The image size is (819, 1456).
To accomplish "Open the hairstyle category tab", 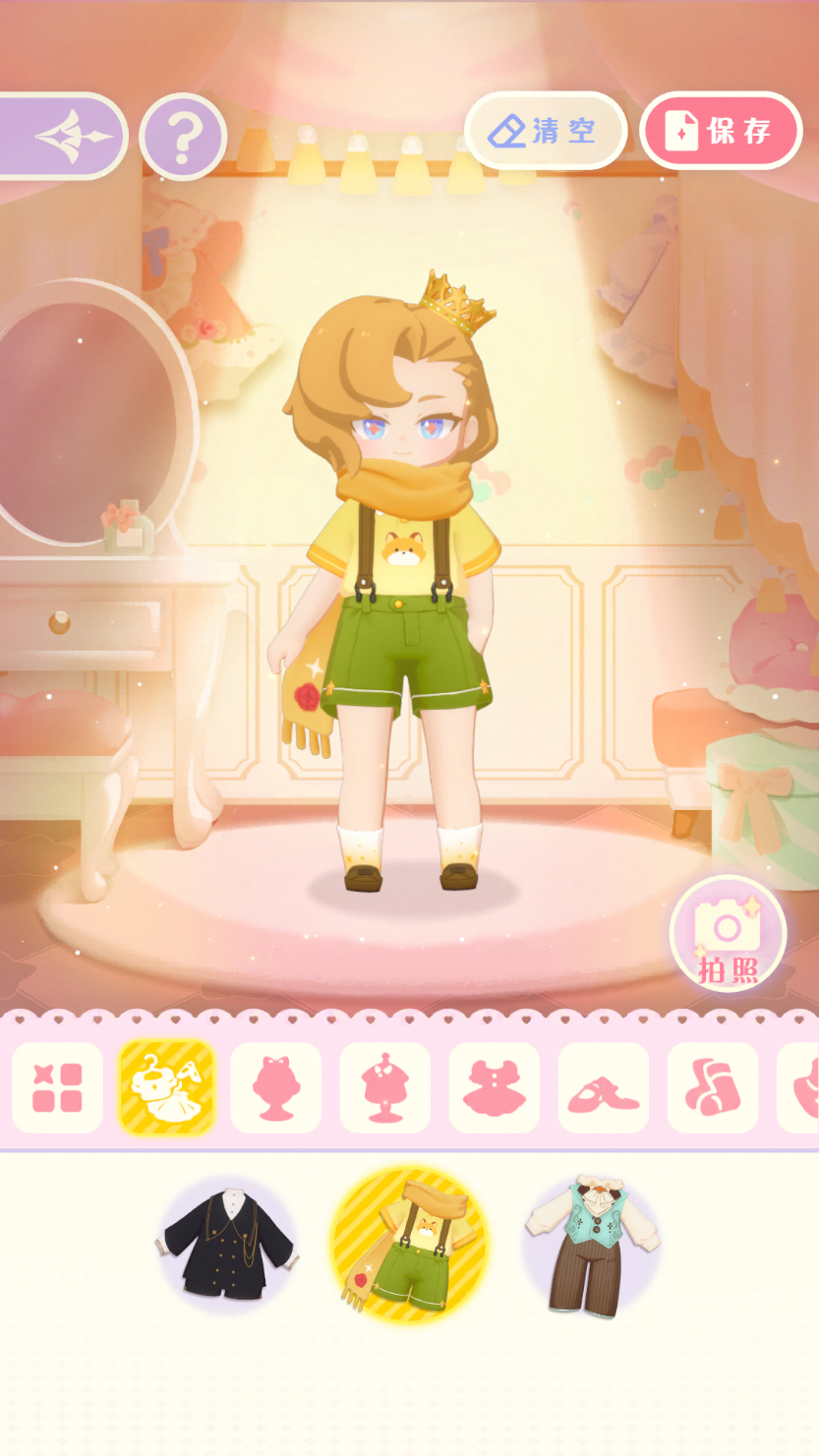I will 276,1087.
